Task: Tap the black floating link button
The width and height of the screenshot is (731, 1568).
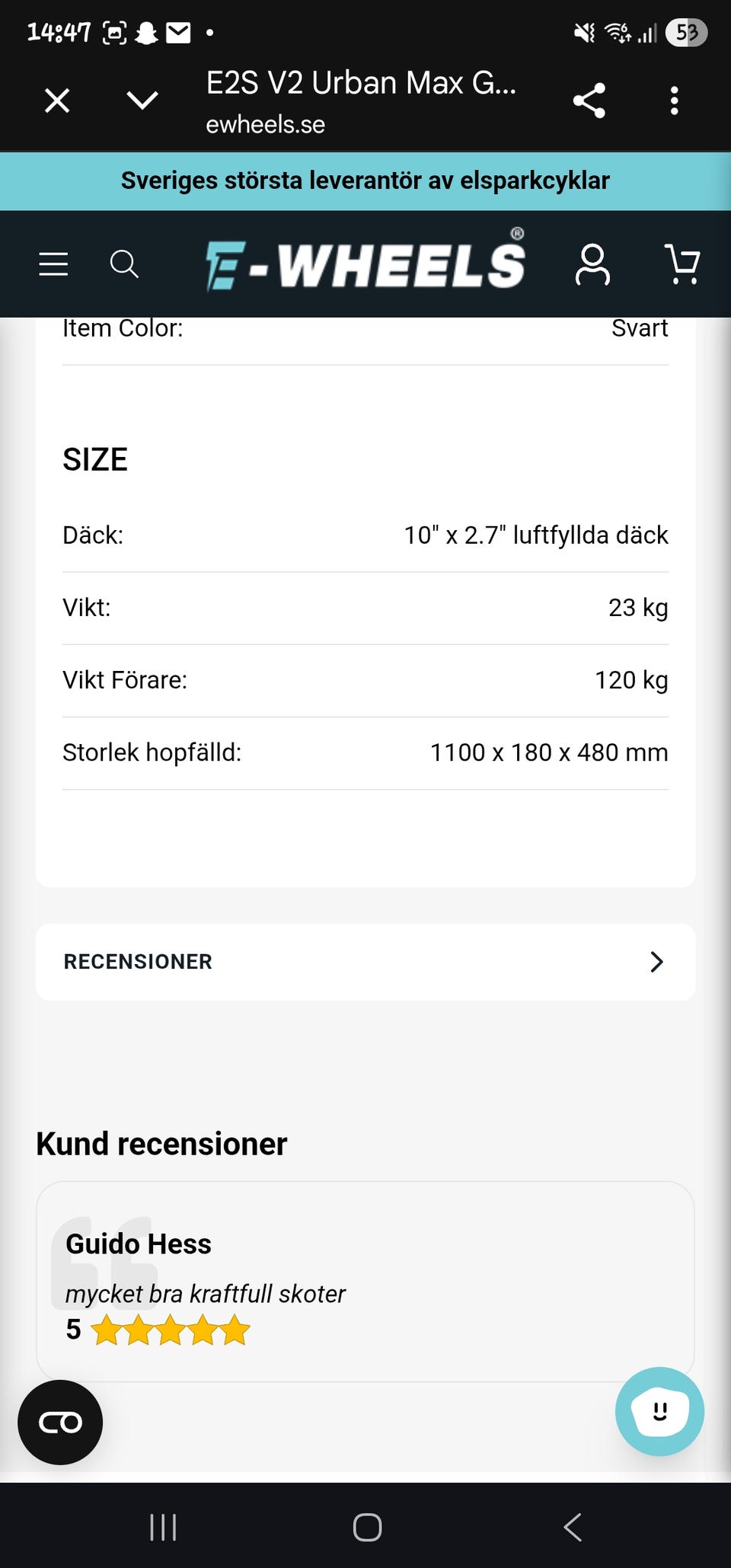Action: click(x=60, y=1422)
